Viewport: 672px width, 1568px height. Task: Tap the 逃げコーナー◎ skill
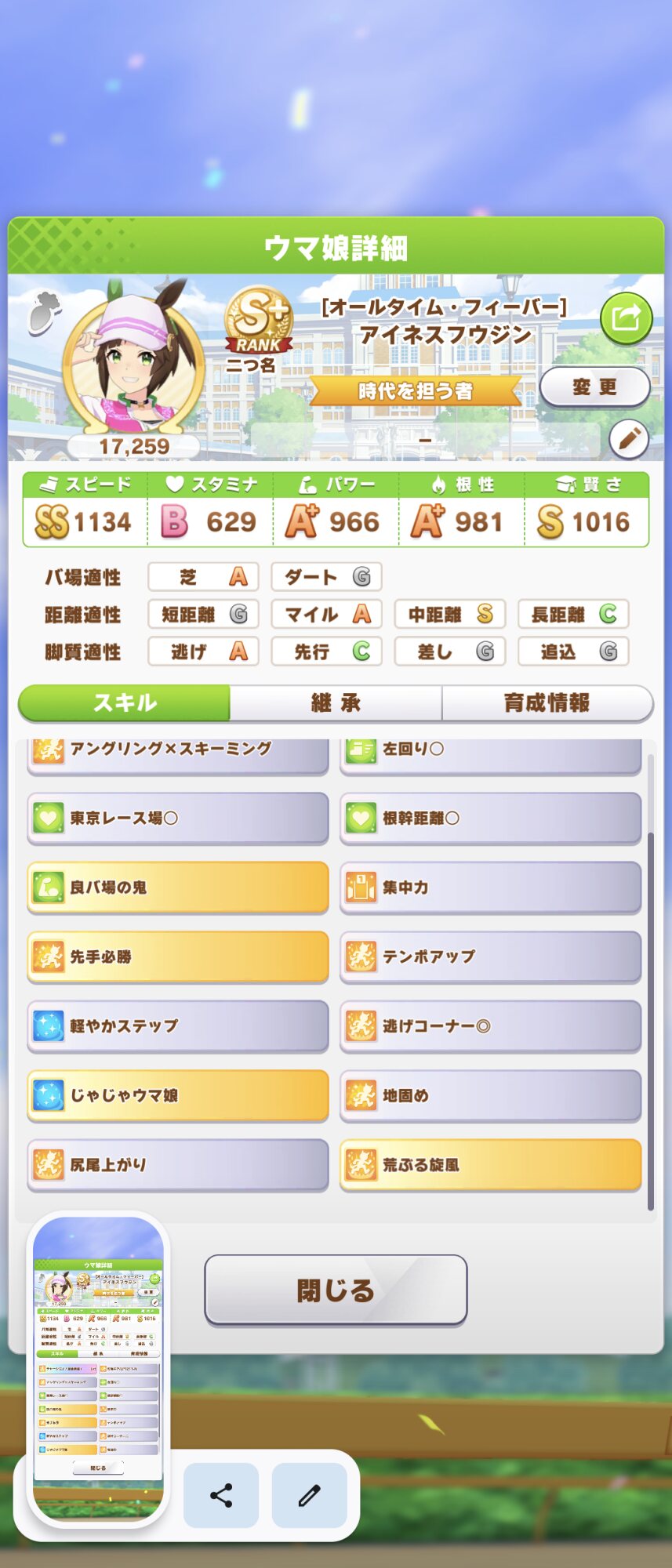pos(490,1025)
